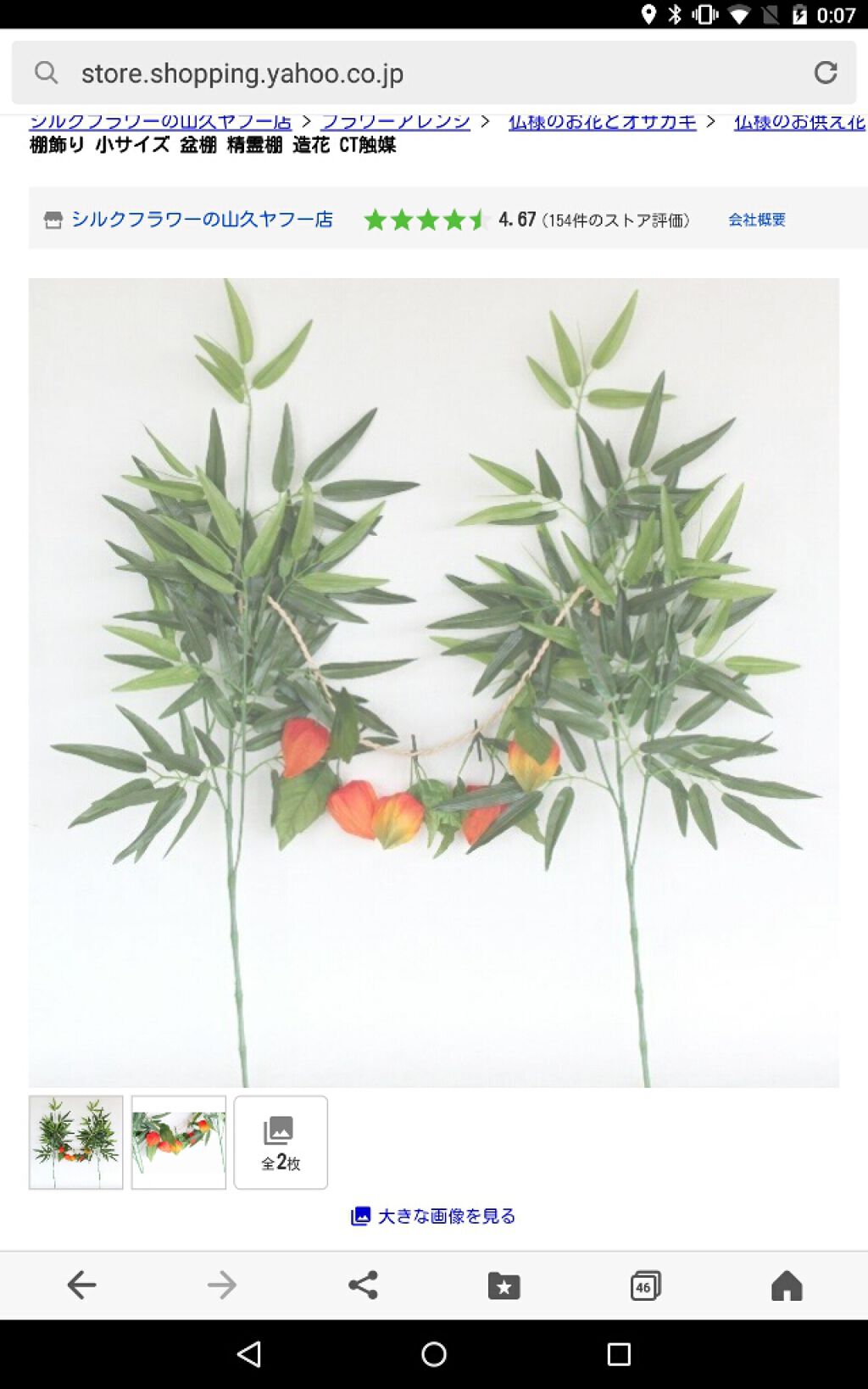
Task: Open the main bamboo decoration product image
Action: coord(433,682)
